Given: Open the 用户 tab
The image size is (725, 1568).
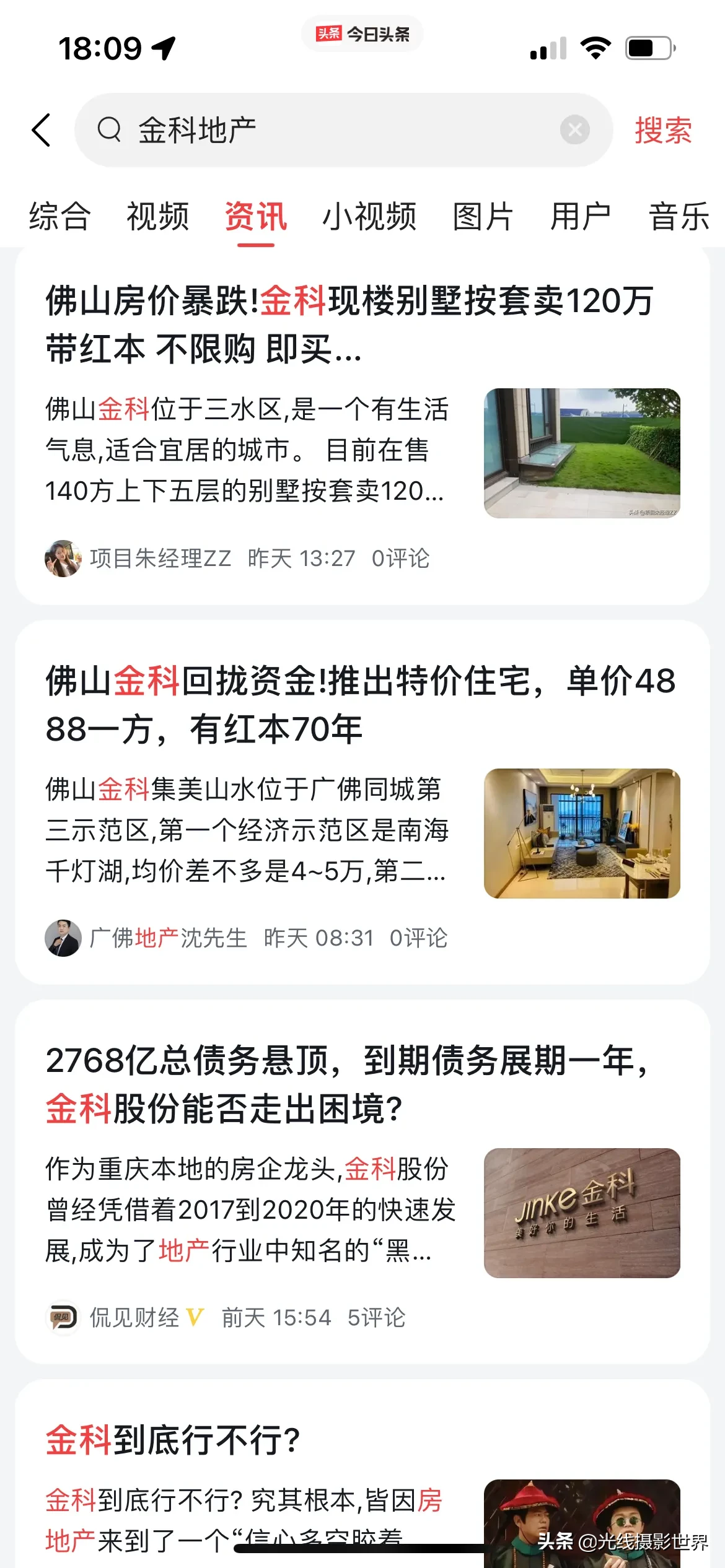Looking at the screenshot, I should [581, 217].
